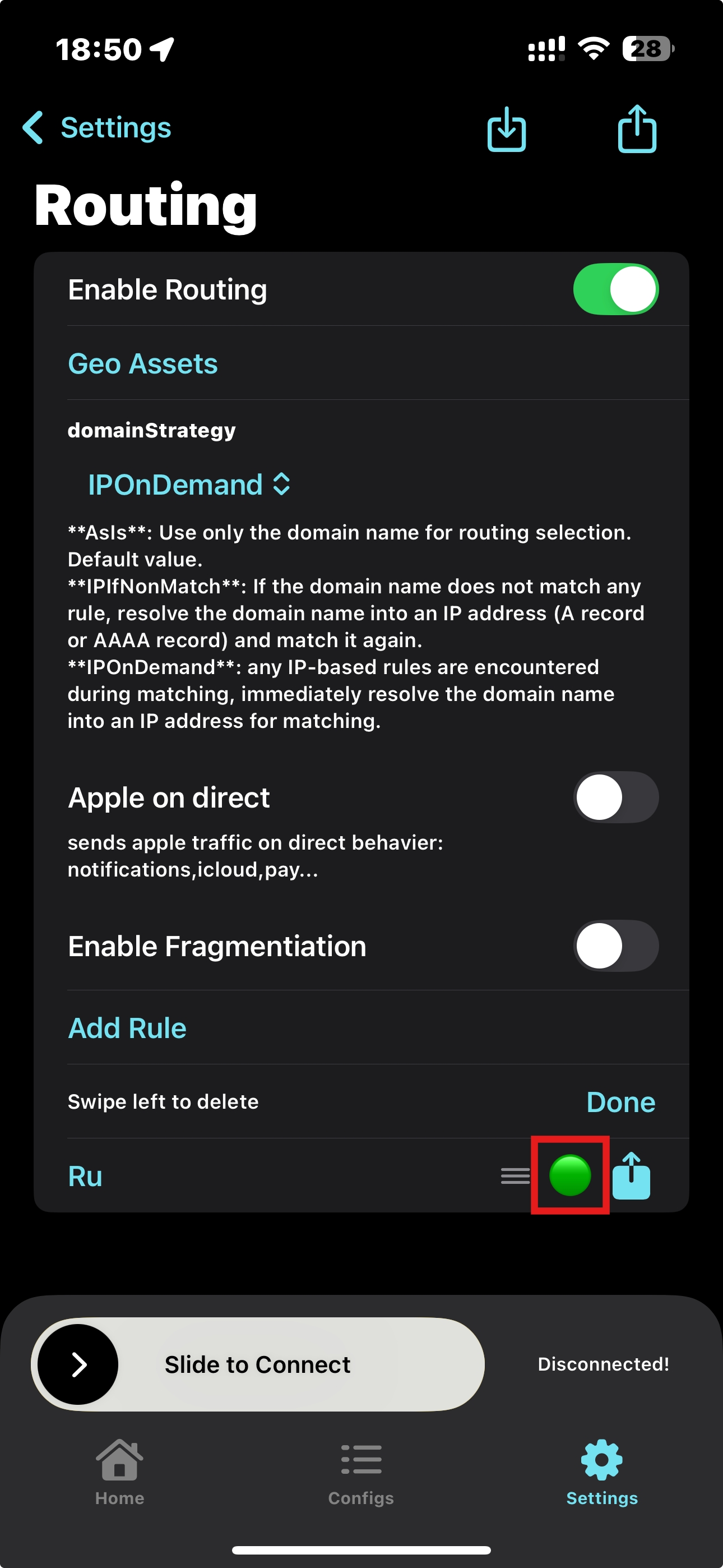Tap the green status dot on the Ru rule
723x1568 pixels.
(569, 1175)
